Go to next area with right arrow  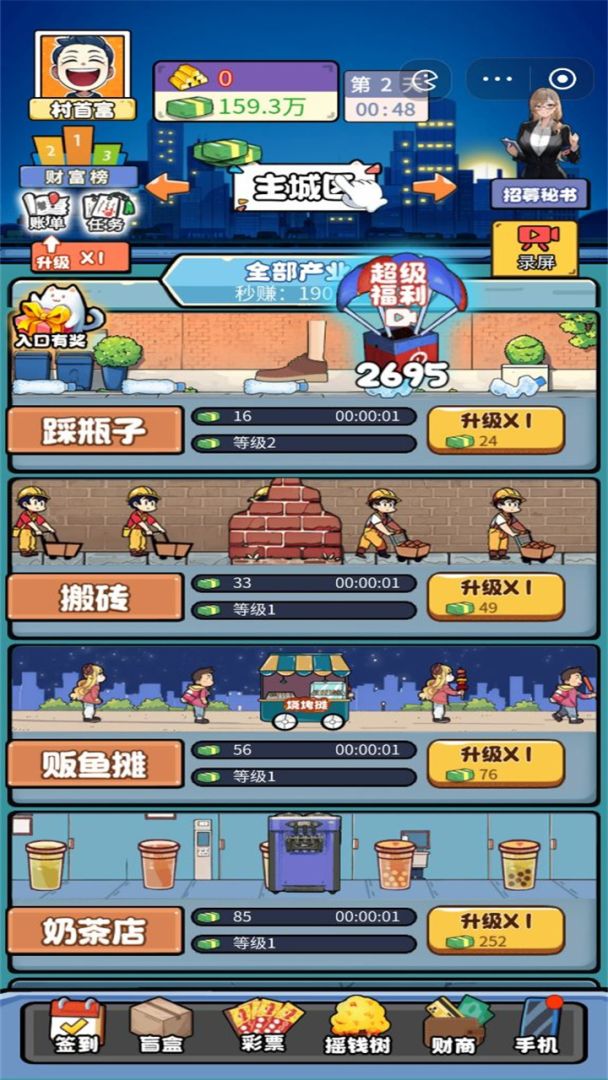pos(434,186)
